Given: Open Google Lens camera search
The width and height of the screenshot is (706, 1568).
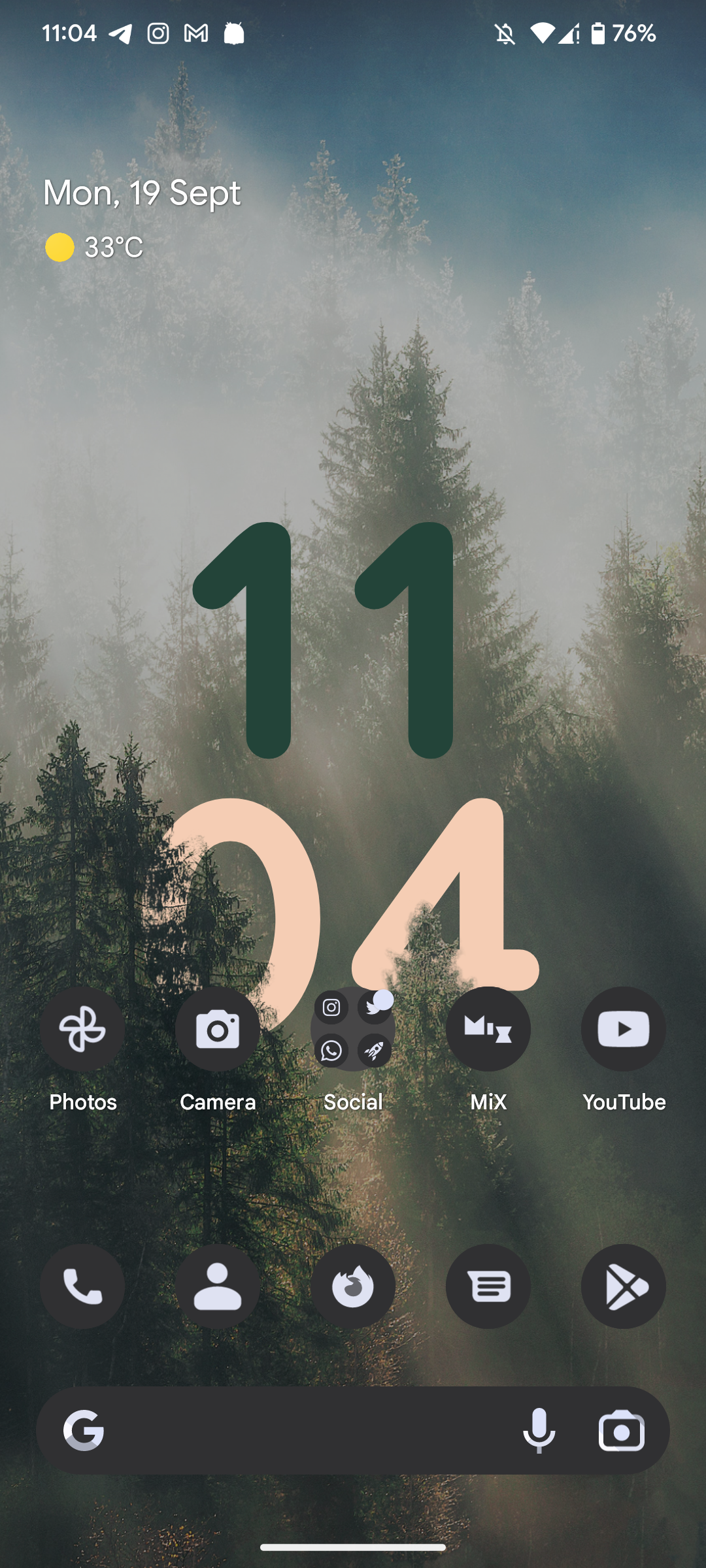Looking at the screenshot, I should tap(621, 1430).
